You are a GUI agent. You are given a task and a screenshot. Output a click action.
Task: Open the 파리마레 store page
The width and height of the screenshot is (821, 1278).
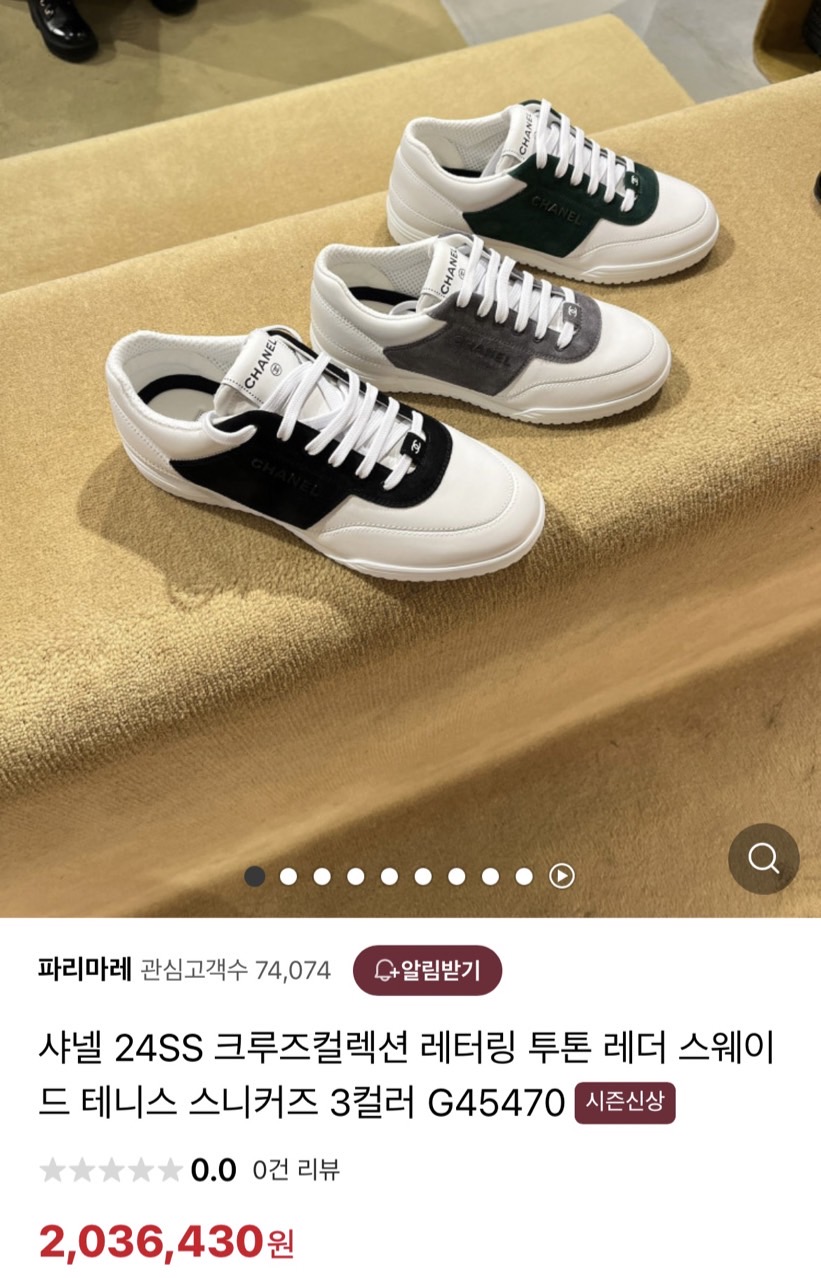pos(84,969)
